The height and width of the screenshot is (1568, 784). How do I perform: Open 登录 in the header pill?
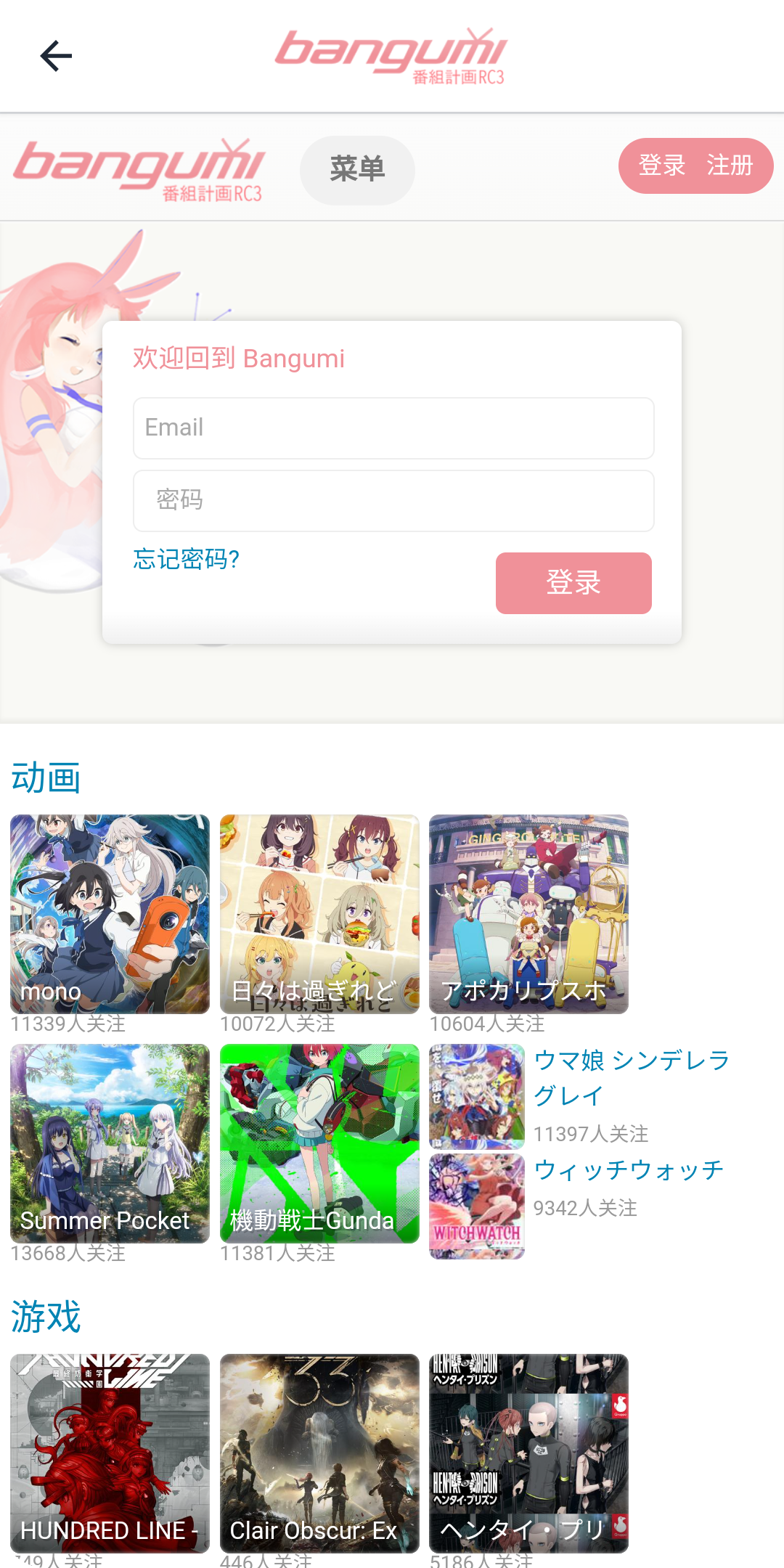(661, 166)
